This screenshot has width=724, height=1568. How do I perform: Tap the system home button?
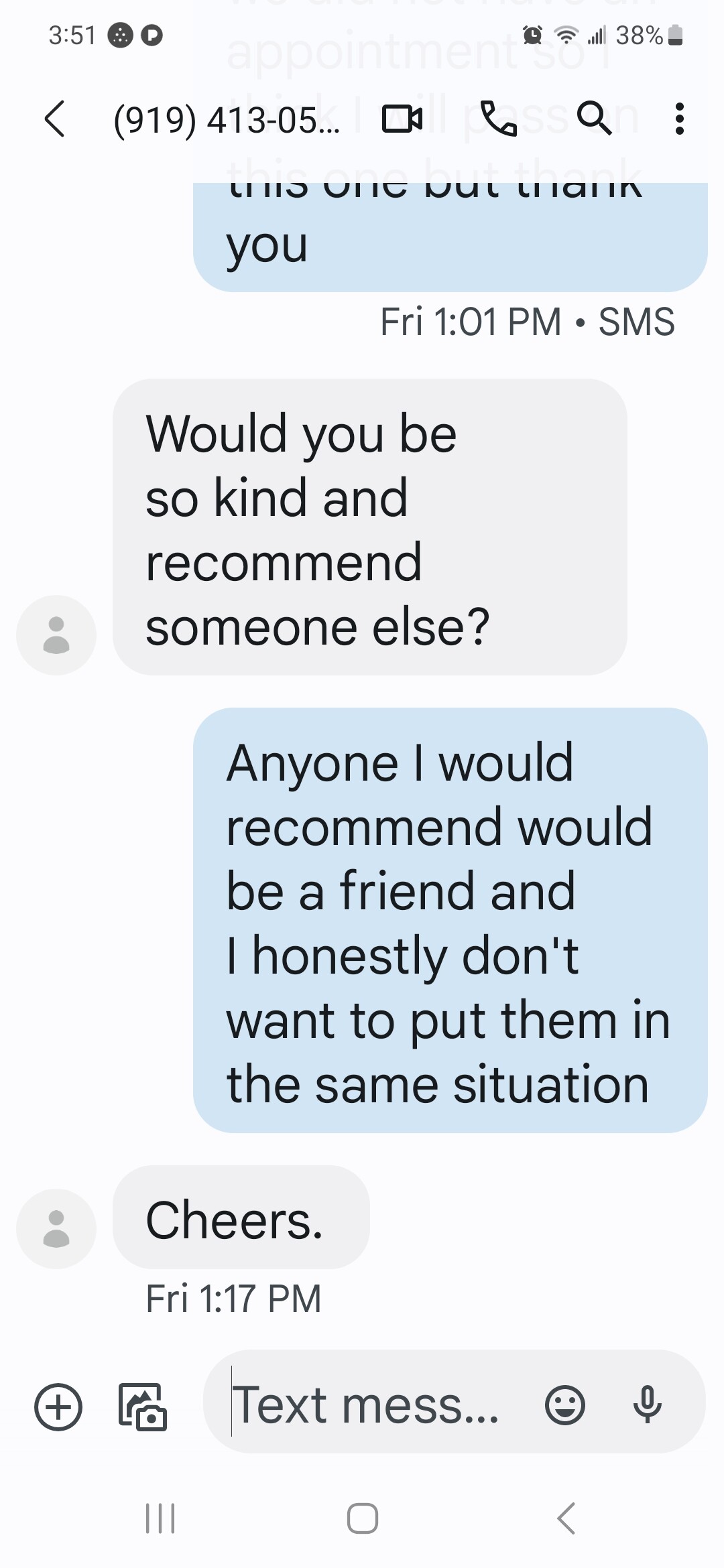(x=363, y=1518)
